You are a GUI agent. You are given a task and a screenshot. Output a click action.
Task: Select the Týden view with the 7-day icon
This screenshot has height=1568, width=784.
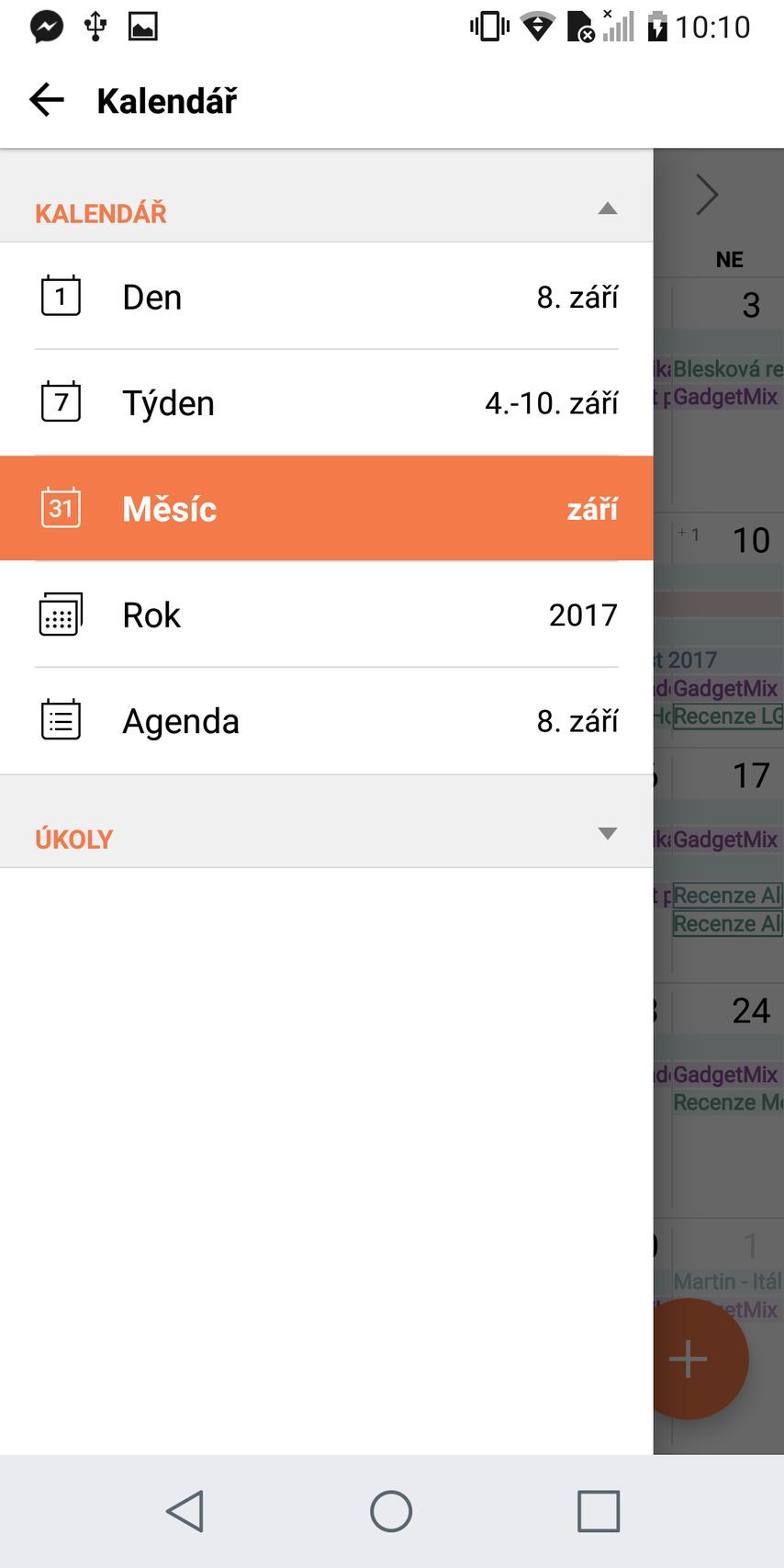coord(169,401)
